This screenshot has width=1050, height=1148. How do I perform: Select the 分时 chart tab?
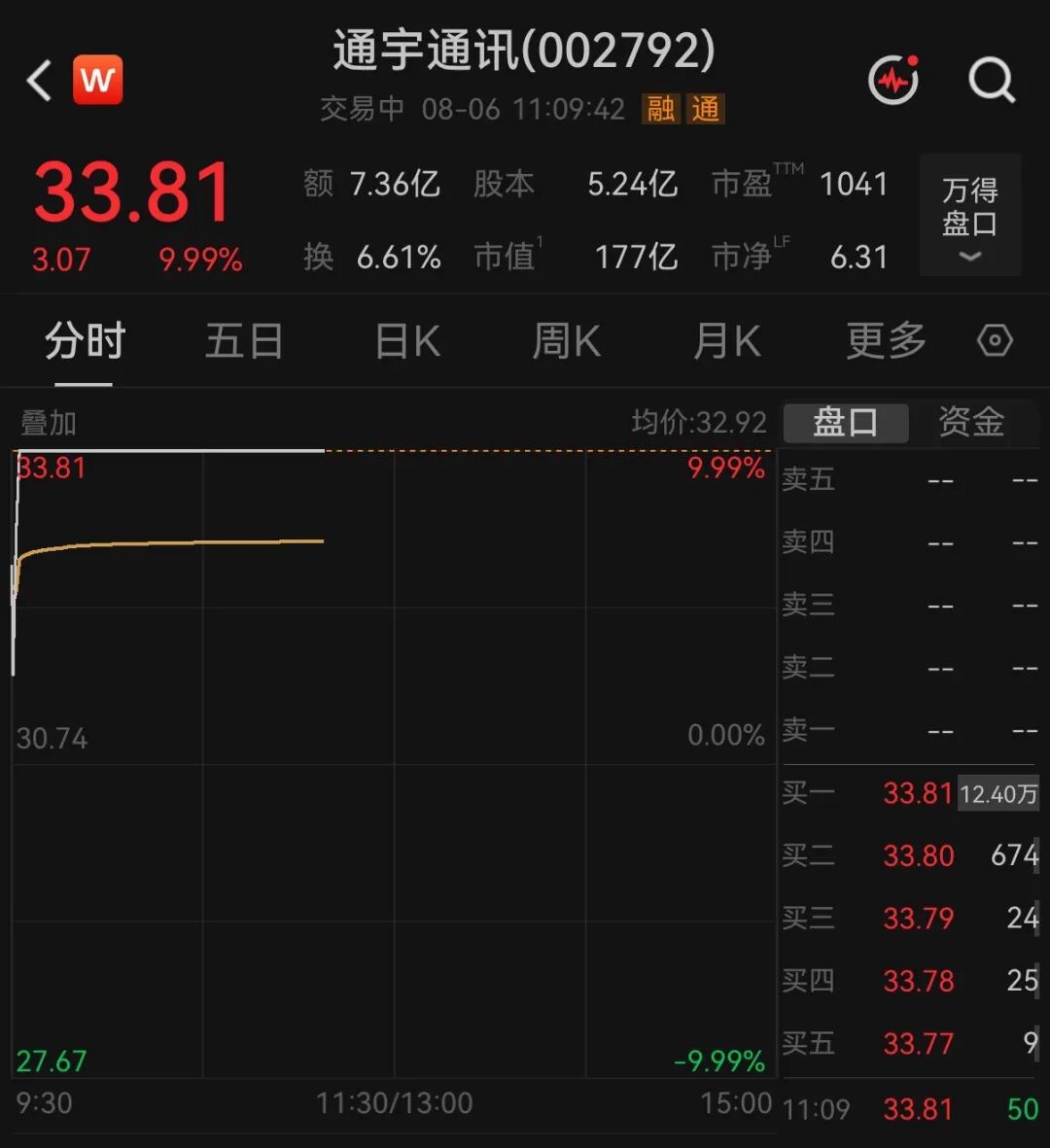pos(85,341)
